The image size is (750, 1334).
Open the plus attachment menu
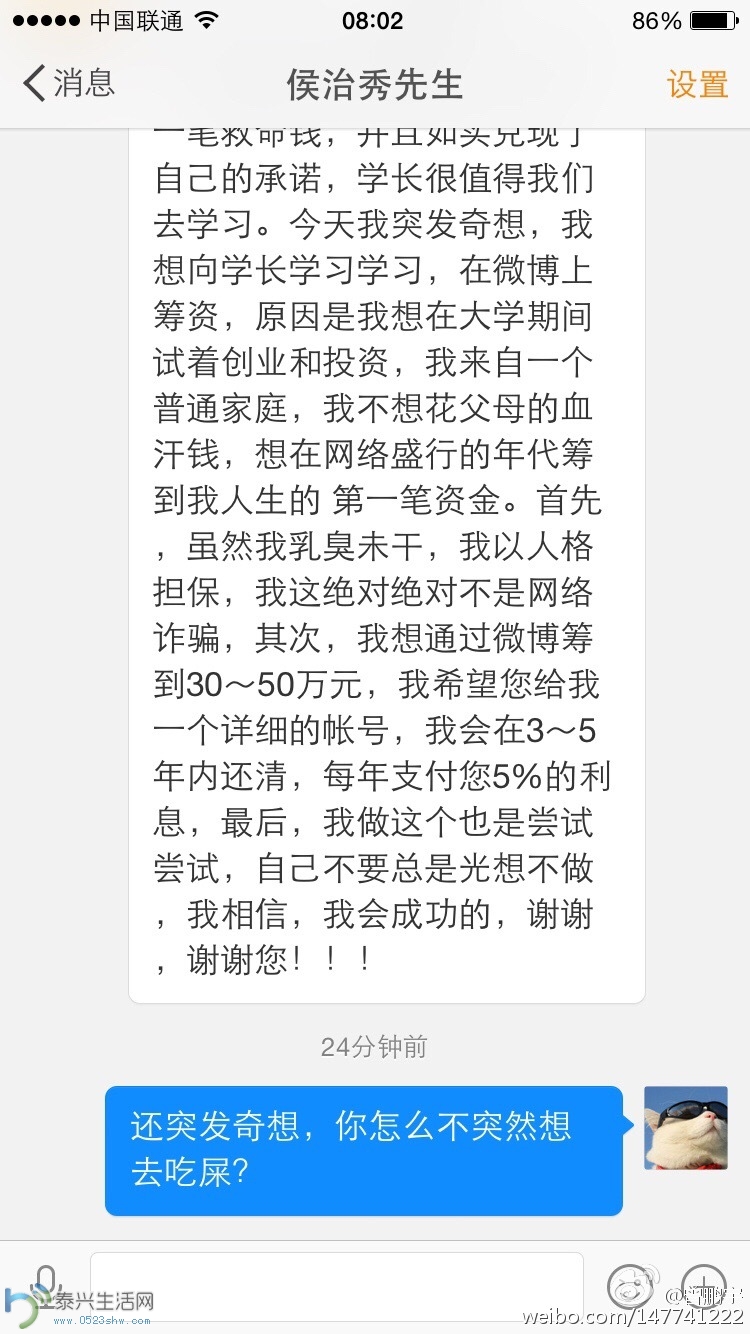pos(704,1285)
